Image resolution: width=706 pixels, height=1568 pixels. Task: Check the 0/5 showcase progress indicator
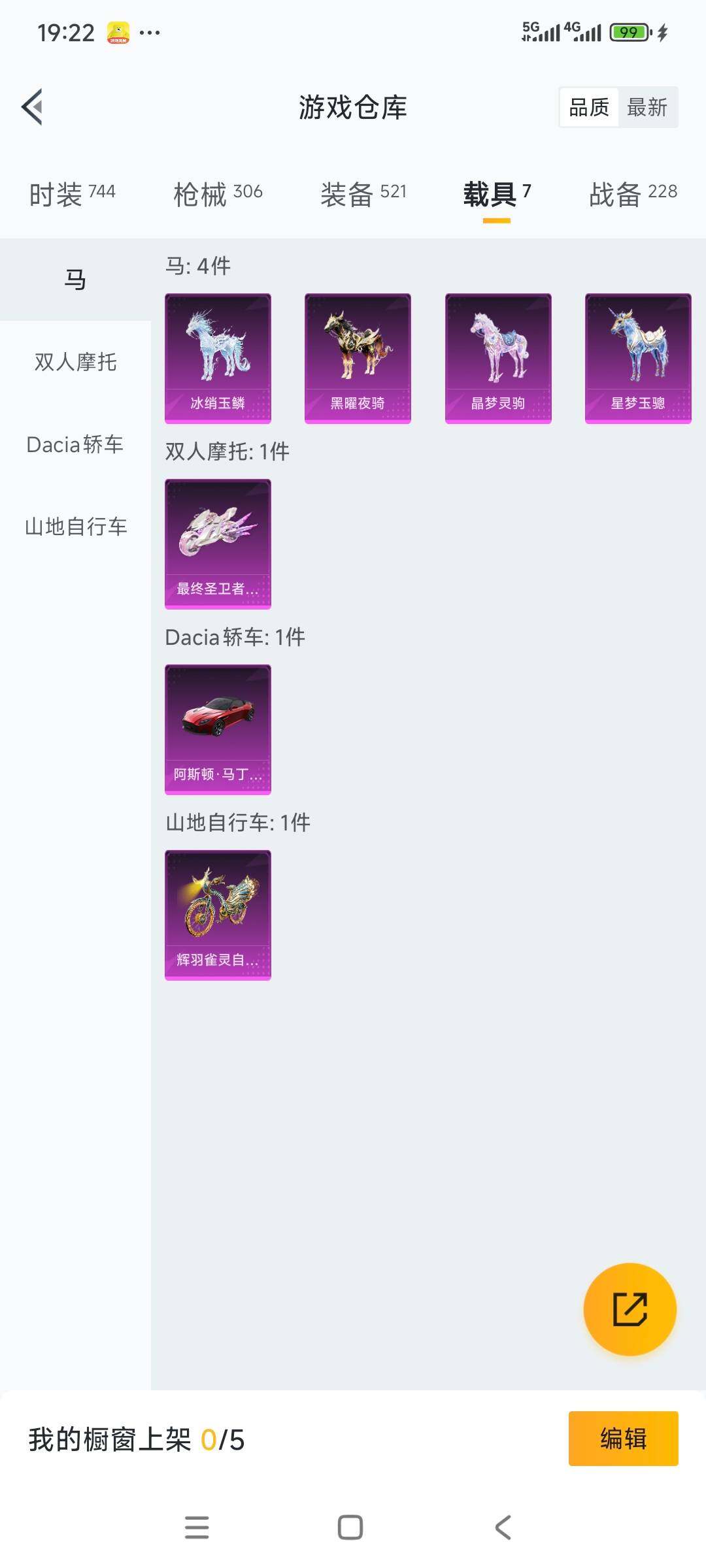[223, 1439]
